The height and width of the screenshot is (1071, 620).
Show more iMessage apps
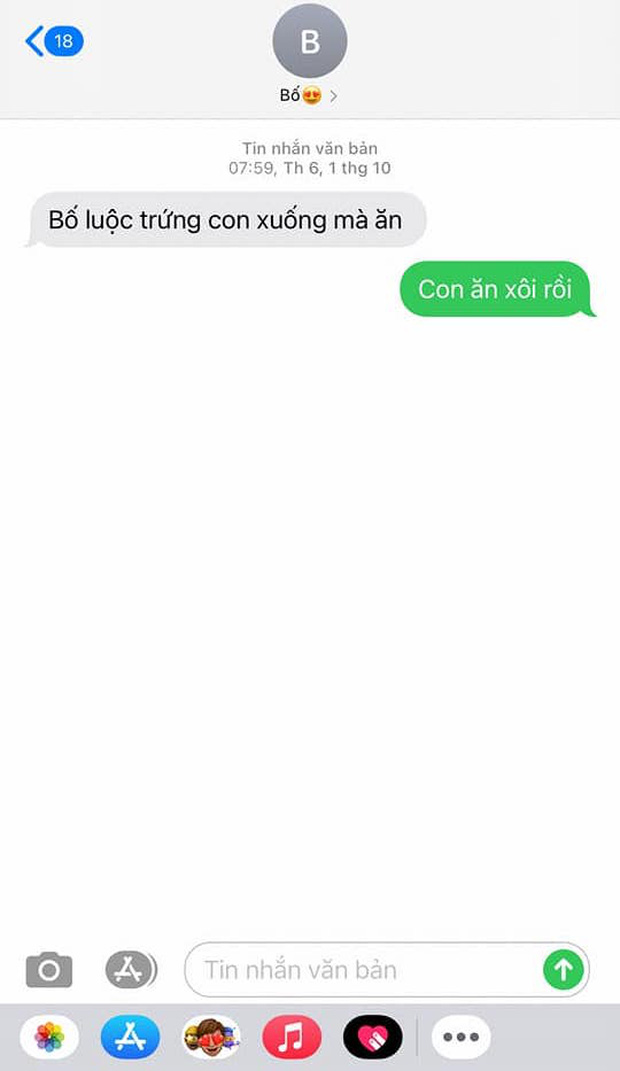(461, 1037)
